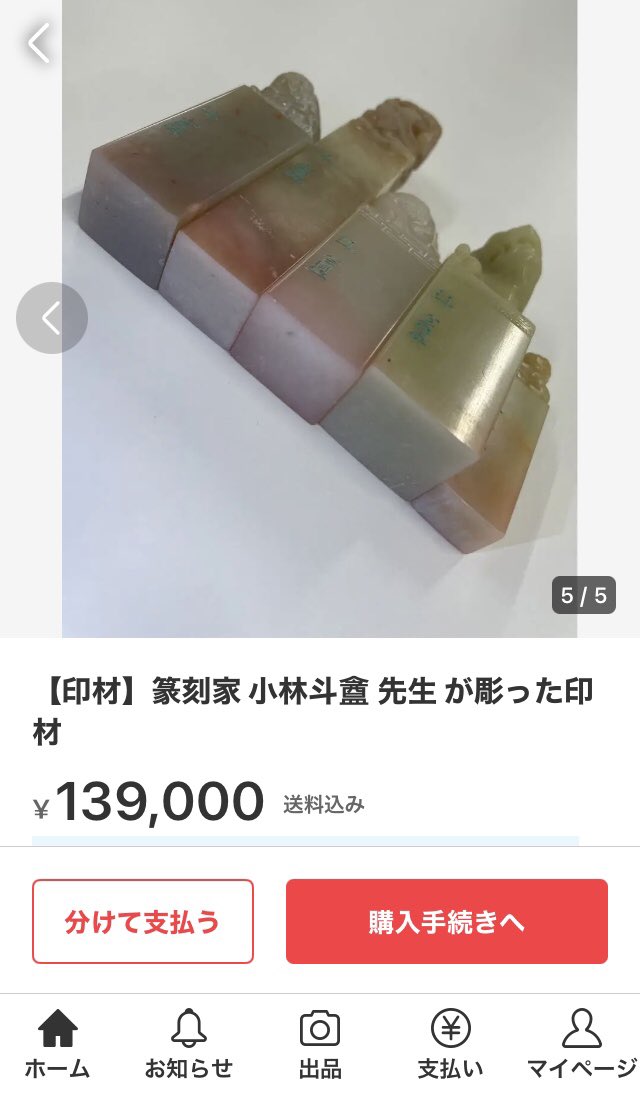Proceed with 購入手続きへ button

[447, 922]
